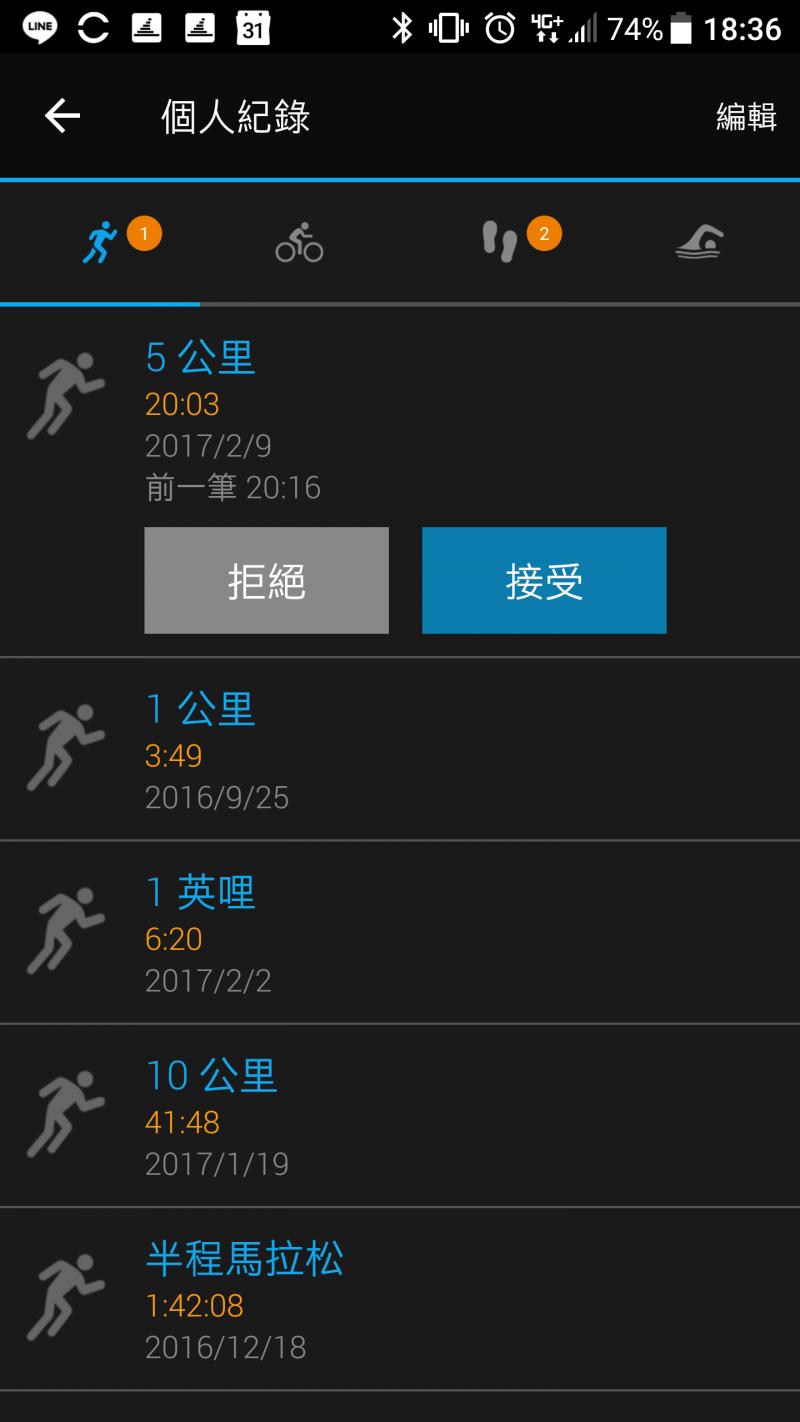800x1422 pixels.
Task: Go back using the arrow icon
Action: click(62, 117)
